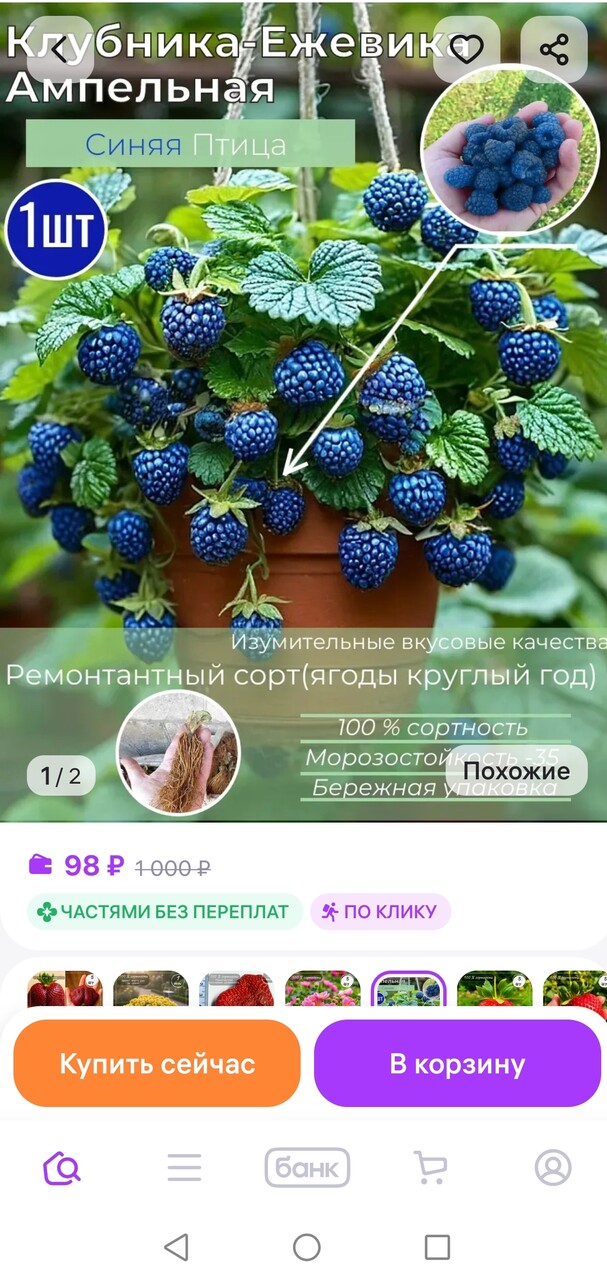The width and height of the screenshot is (607, 1280).
Task: Choose the yellow flowers variant thumbnail
Action: [x=150, y=988]
